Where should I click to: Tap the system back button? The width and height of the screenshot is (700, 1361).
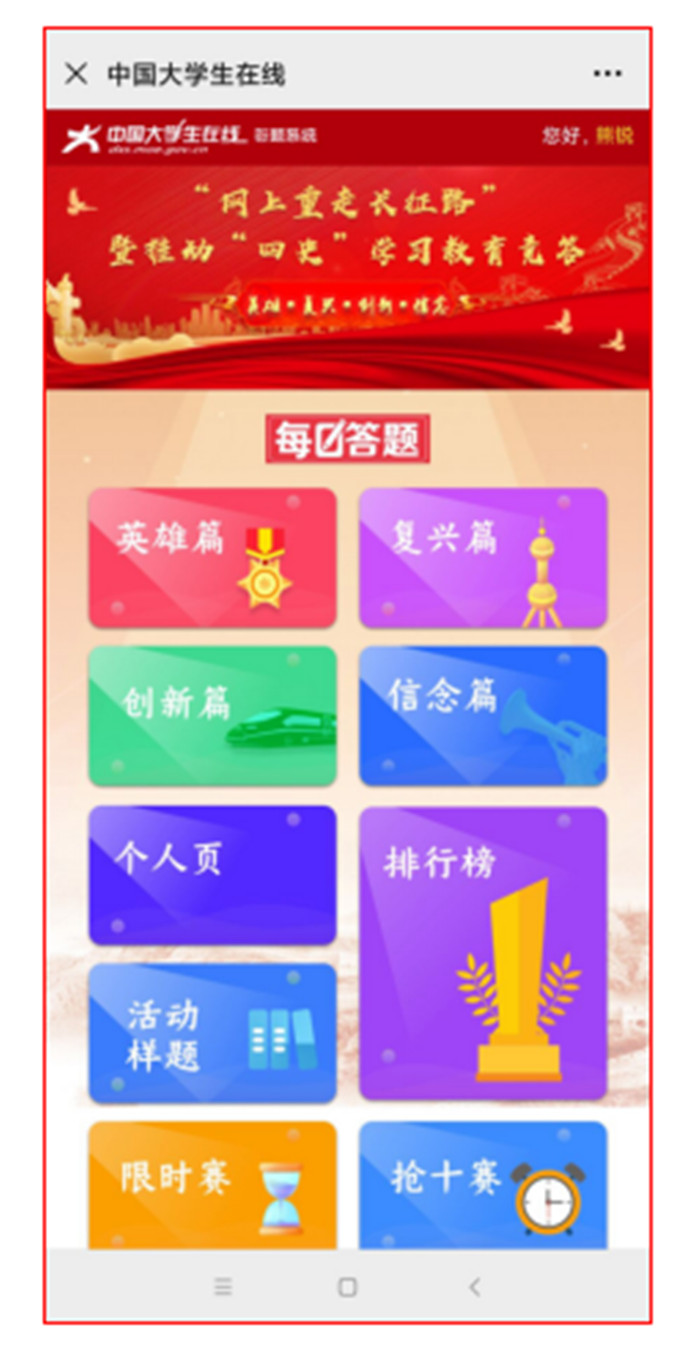tap(474, 1287)
